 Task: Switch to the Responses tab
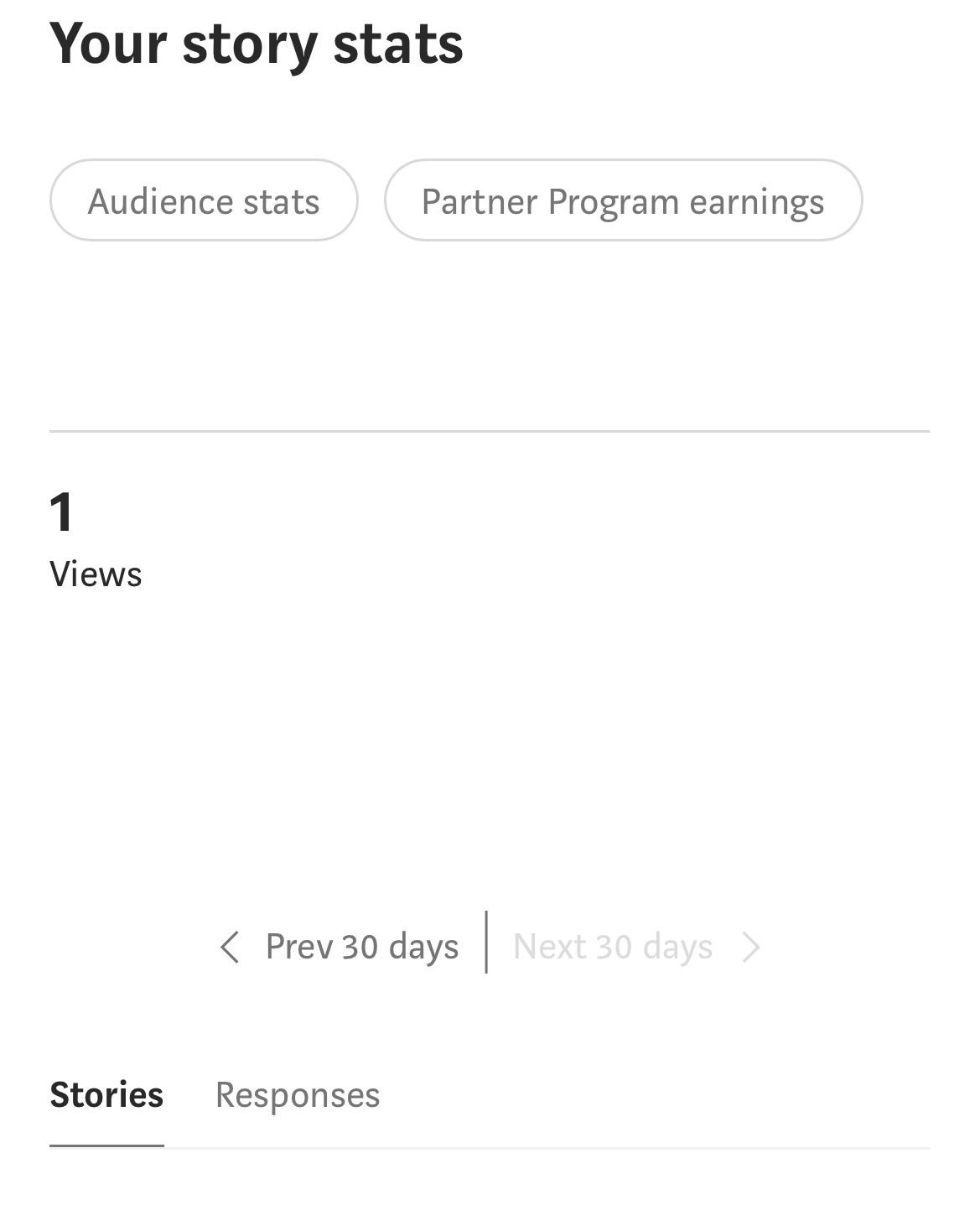[298, 1095]
